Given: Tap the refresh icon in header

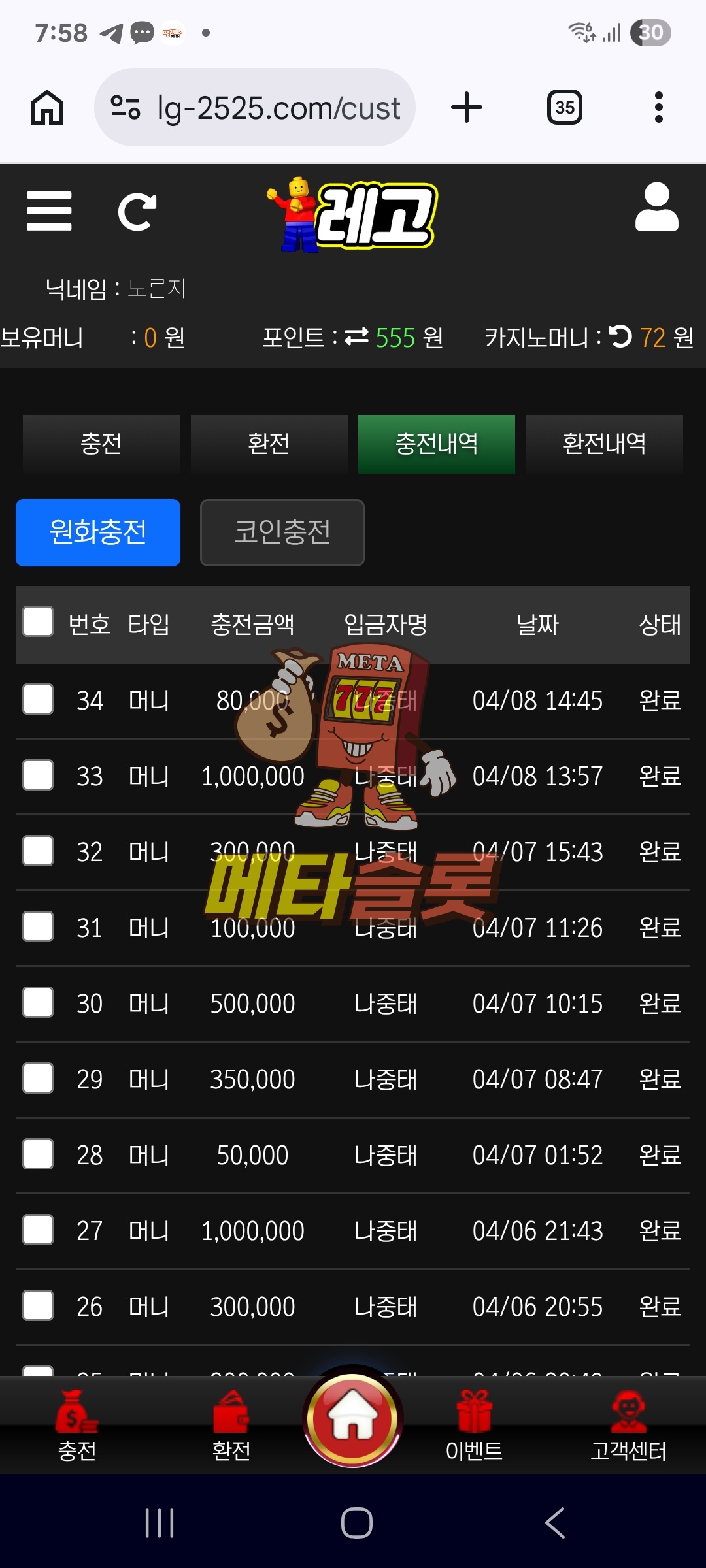Looking at the screenshot, I should 137,212.
